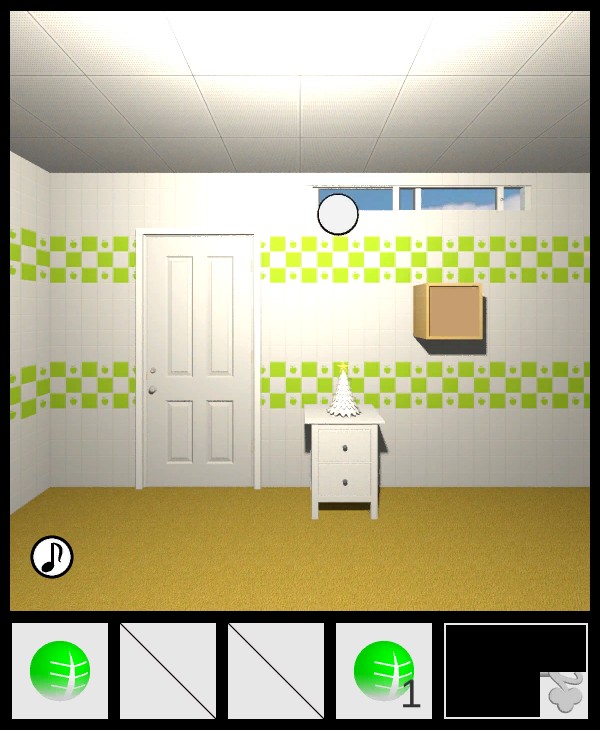Select the green ball numbered 1
The height and width of the screenshot is (730, 600).
pos(383,670)
